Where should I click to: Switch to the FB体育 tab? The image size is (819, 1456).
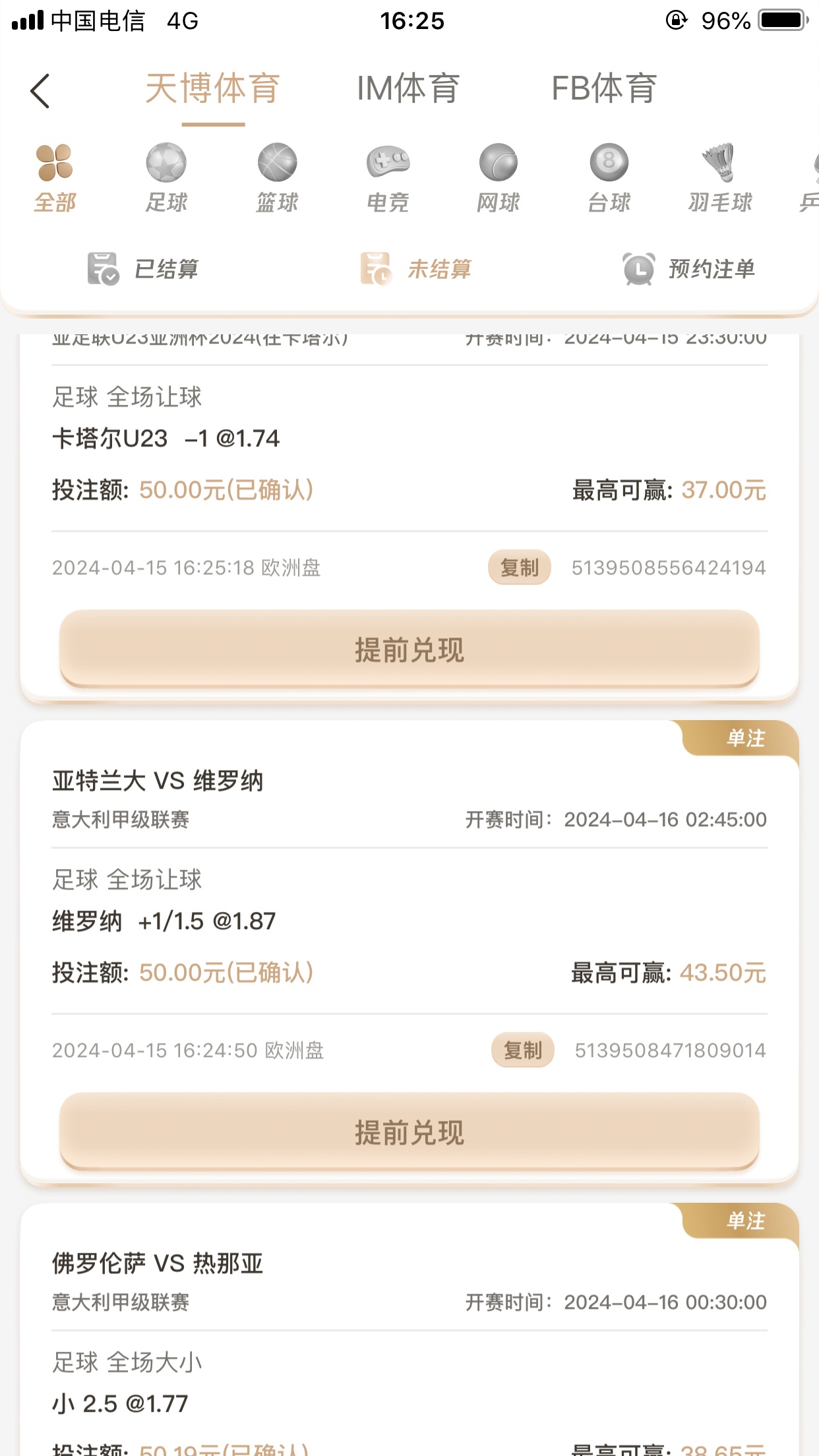point(603,89)
